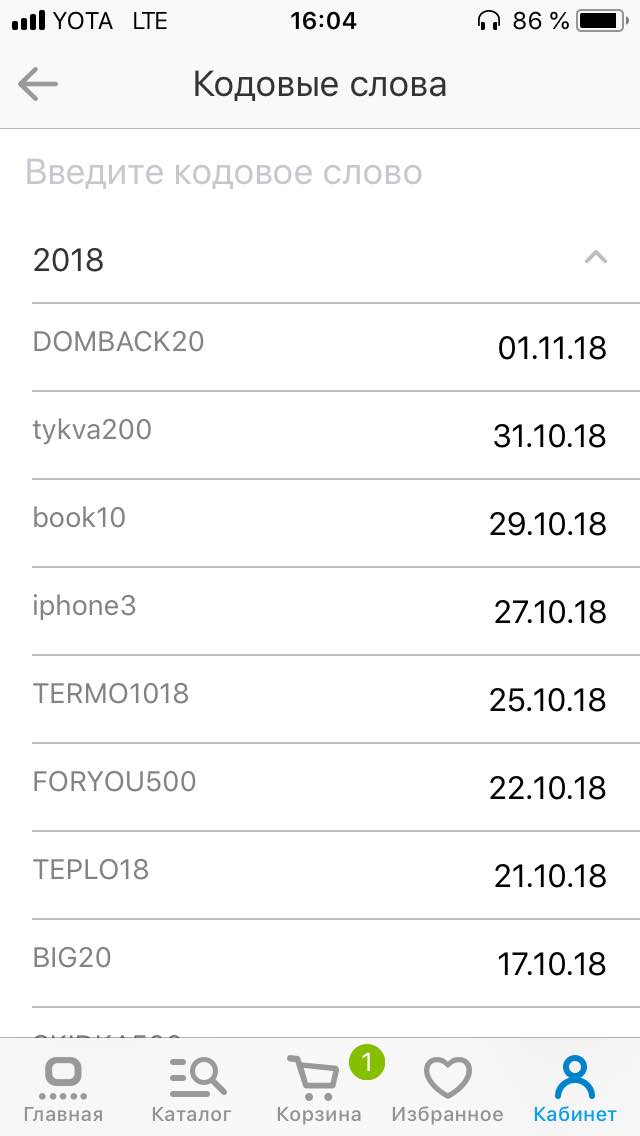Tap the iphone3 code word row
The width and height of the screenshot is (640, 1136).
point(320,611)
